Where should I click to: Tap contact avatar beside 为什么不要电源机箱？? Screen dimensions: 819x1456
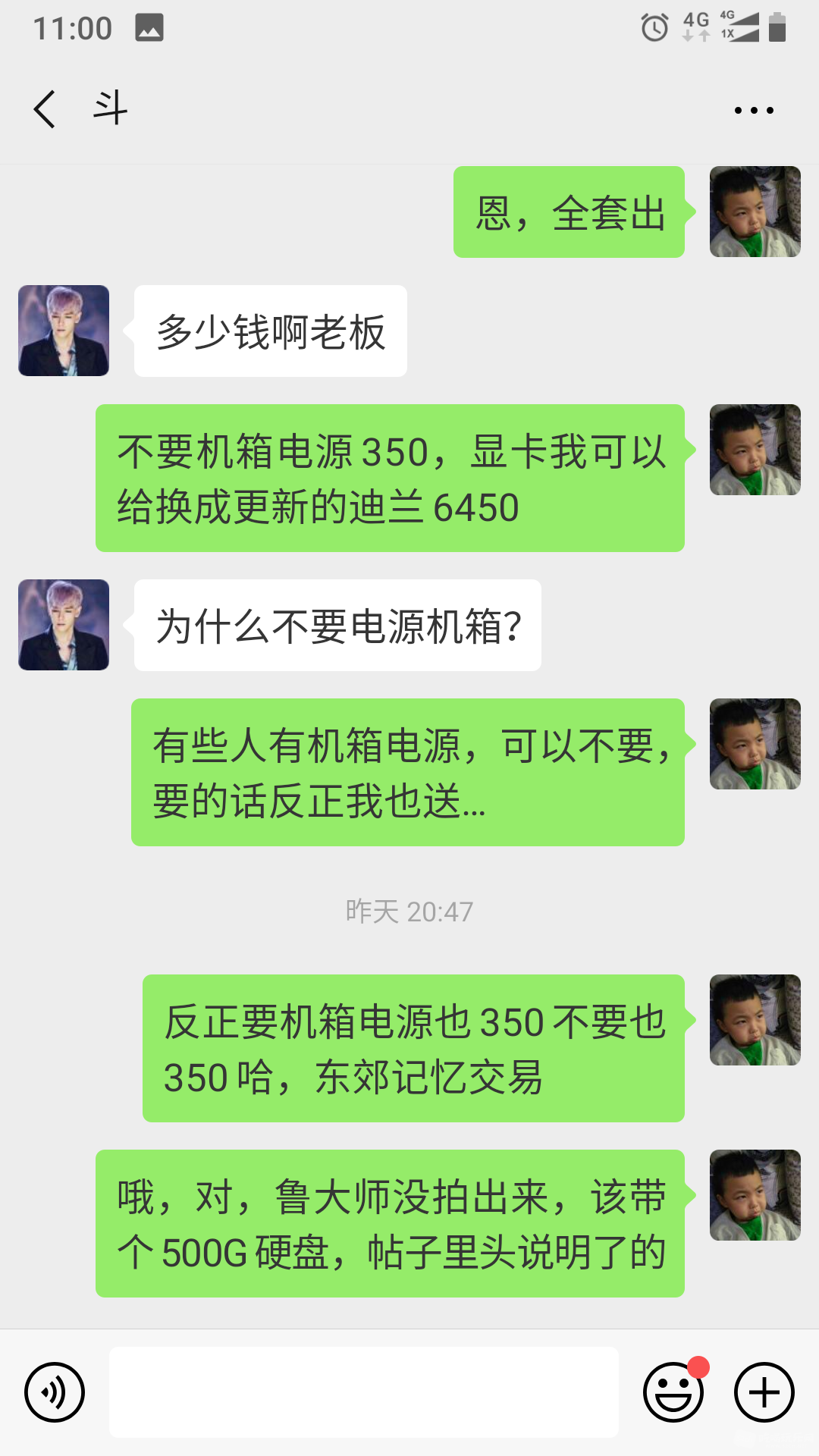point(64,625)
